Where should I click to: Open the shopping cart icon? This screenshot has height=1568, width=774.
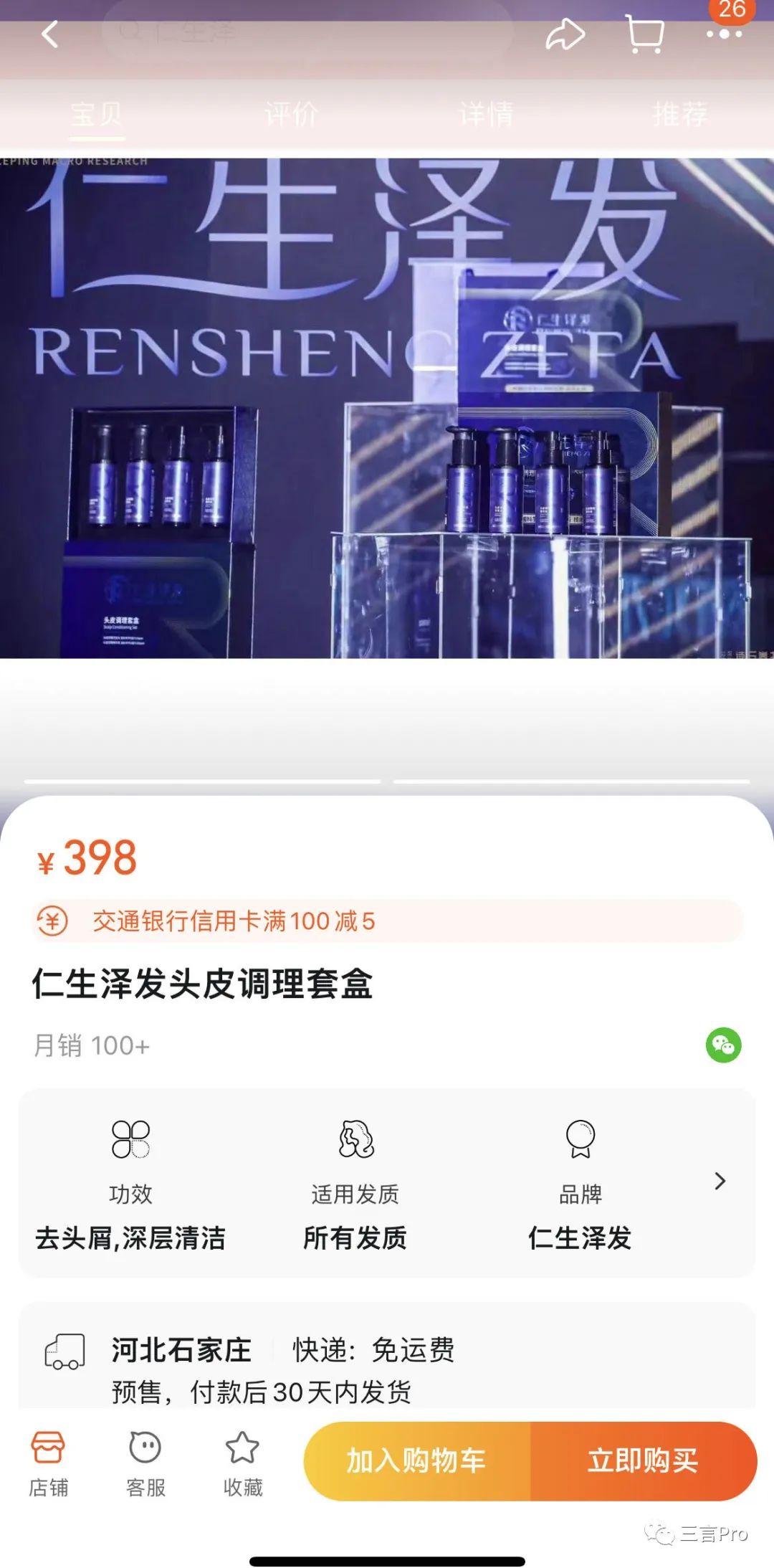coord(644,34)
